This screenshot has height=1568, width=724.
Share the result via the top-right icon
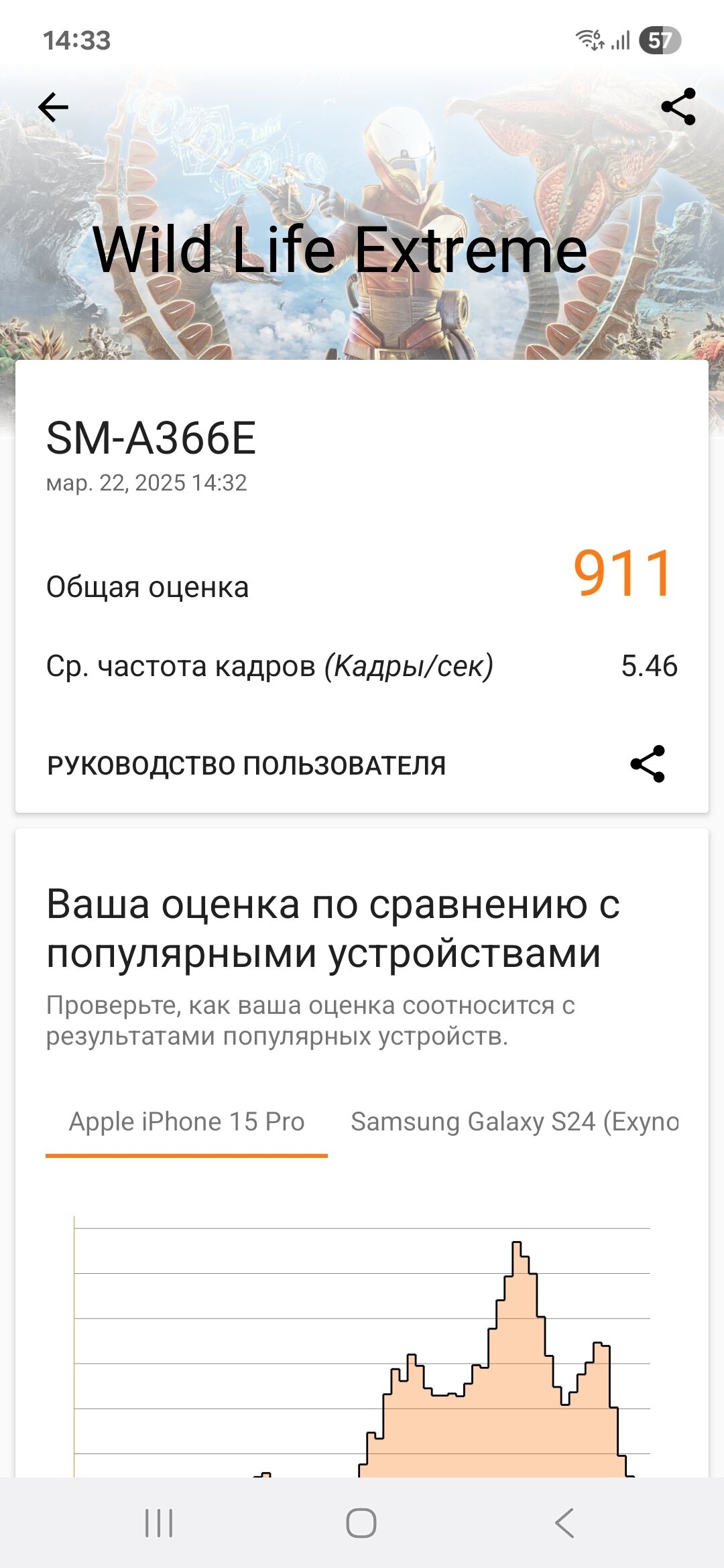tap(678, 107)
